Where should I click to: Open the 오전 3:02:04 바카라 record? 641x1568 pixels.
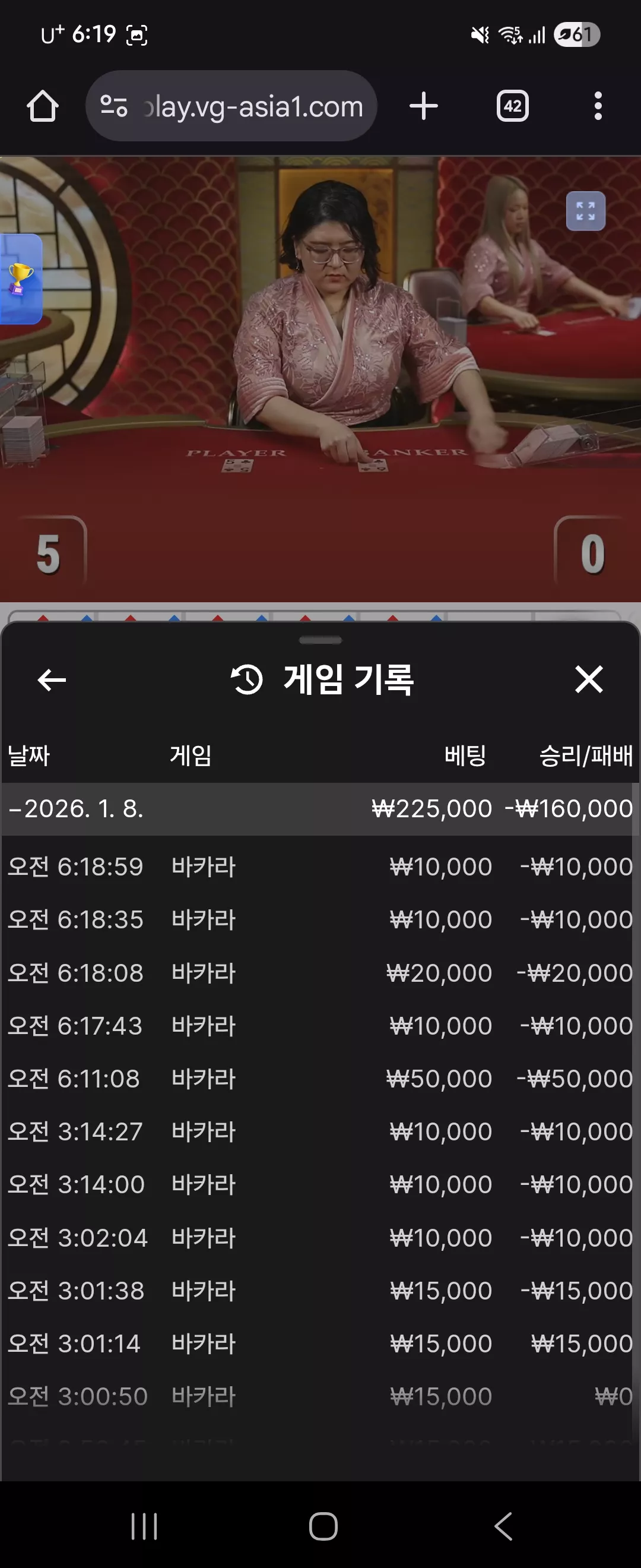click(320, 1238)
